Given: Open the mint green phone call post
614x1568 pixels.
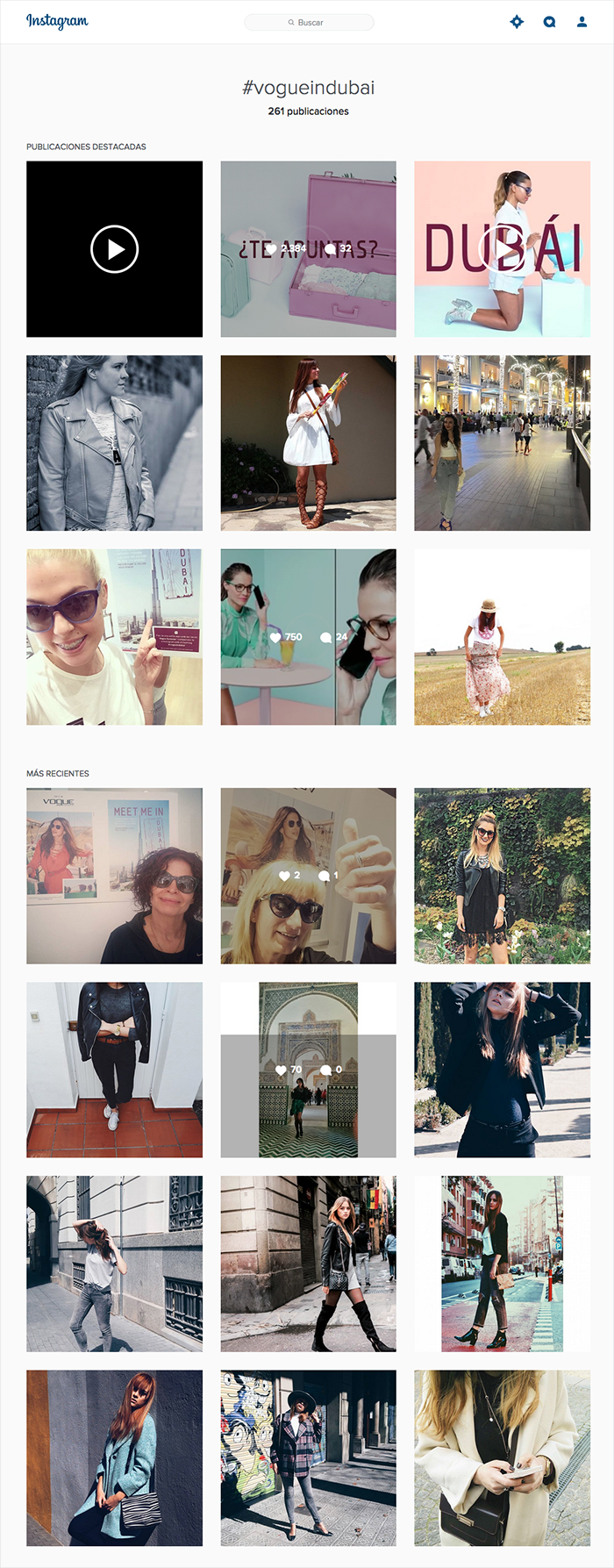Looking at the screenshot, I should [308, 637].
